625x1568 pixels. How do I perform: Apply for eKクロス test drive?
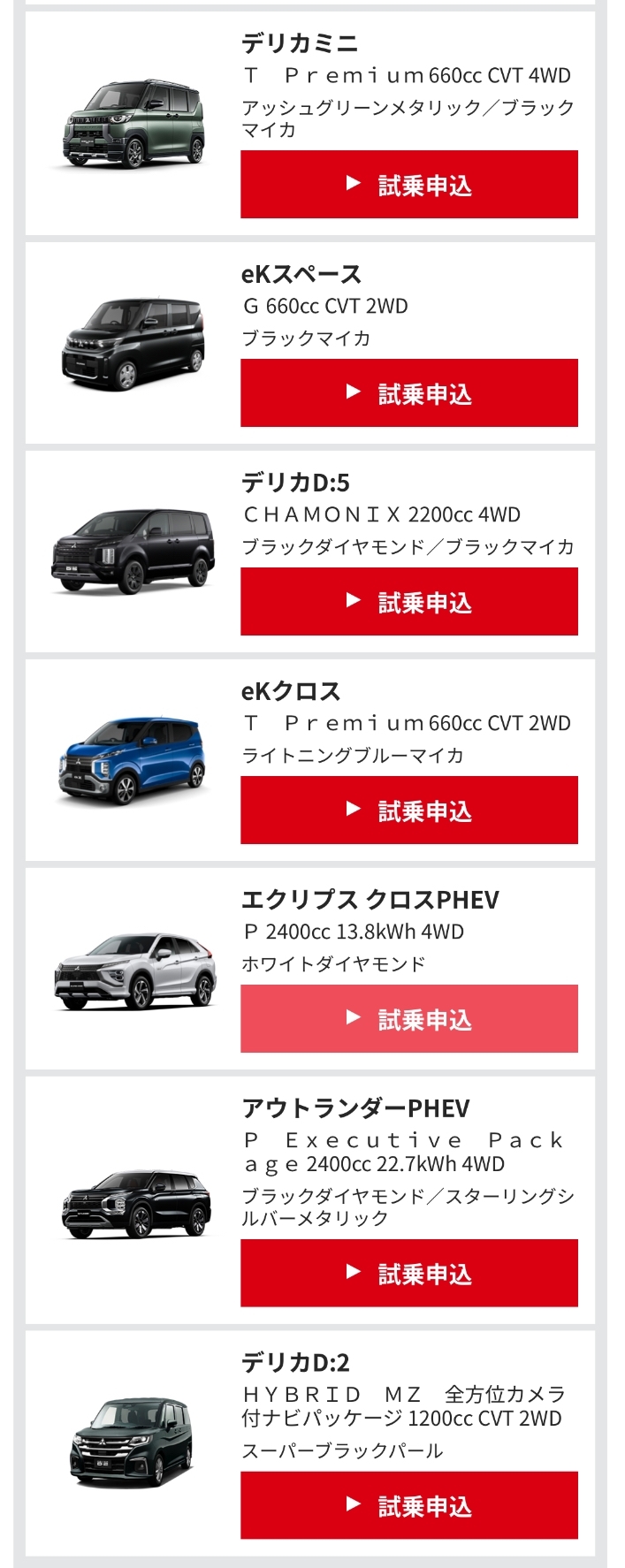click(408, 811)
